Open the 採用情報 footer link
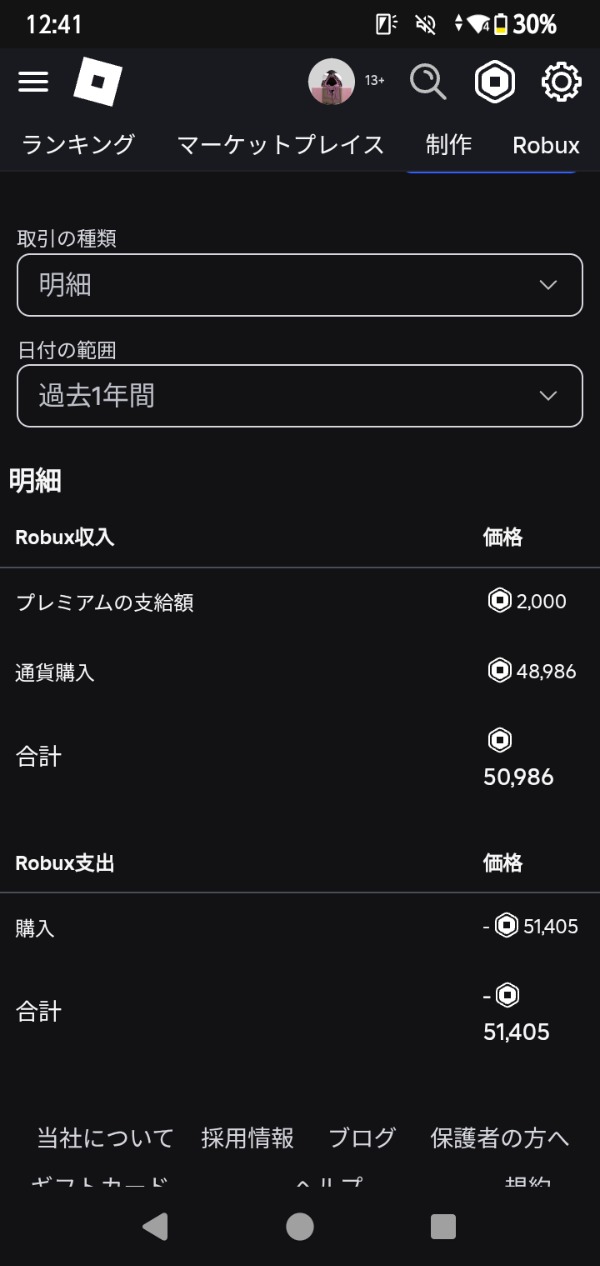The width and height of the screenshot is (600, 1266). (248, 1138)
